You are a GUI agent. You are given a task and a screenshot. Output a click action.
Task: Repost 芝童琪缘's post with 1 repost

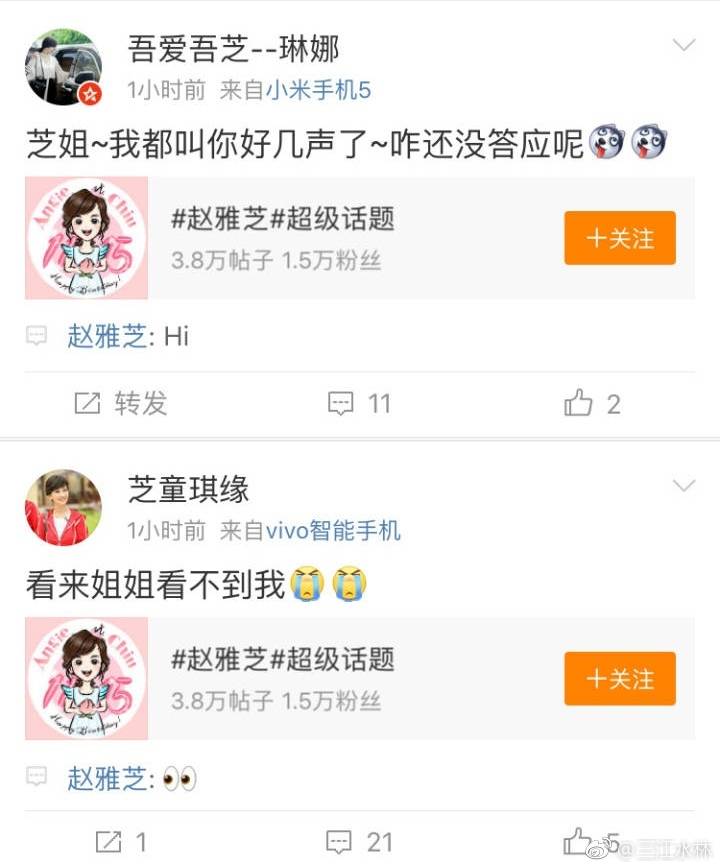122,842
